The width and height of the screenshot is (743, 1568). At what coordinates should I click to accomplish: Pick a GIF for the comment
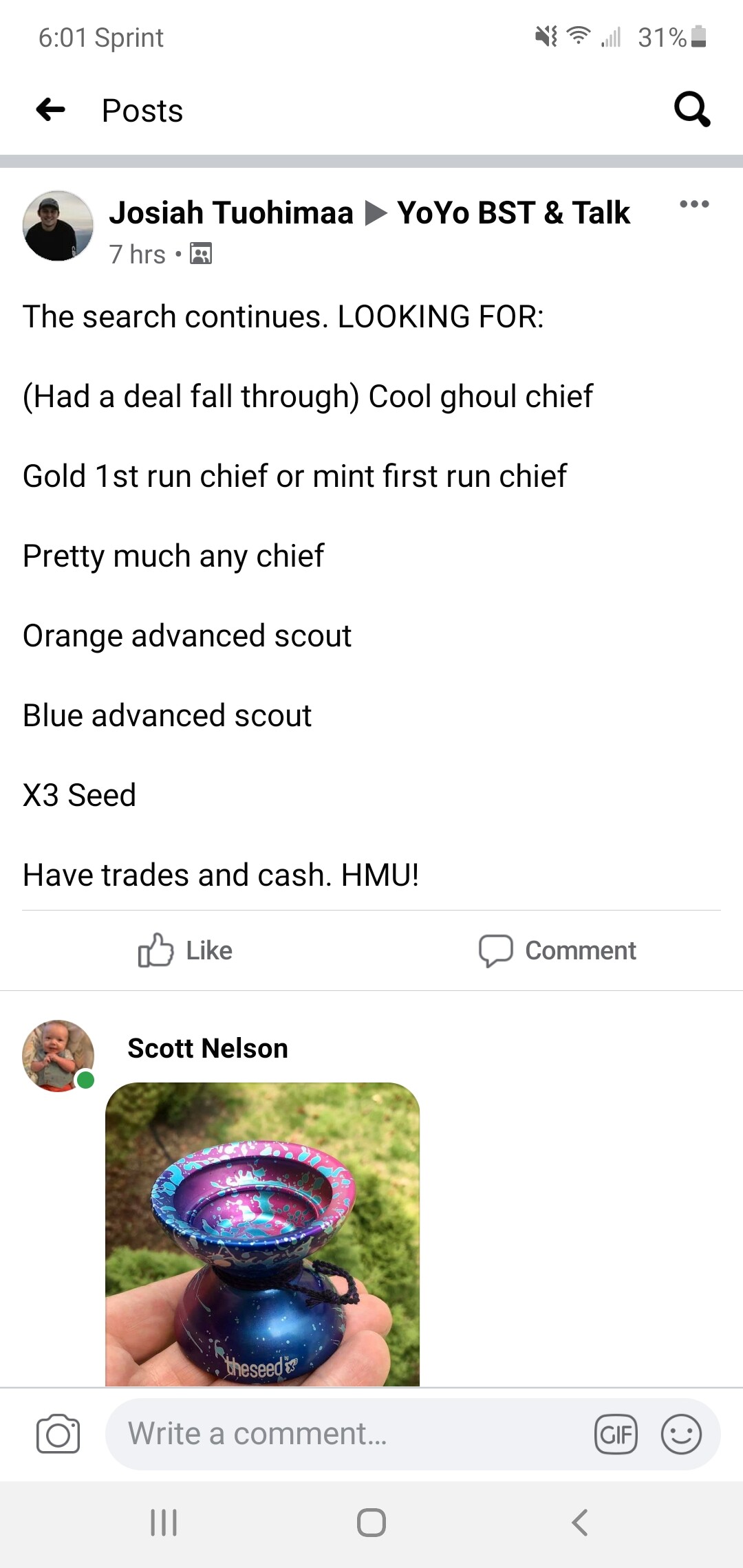(x=616, y=1434)
